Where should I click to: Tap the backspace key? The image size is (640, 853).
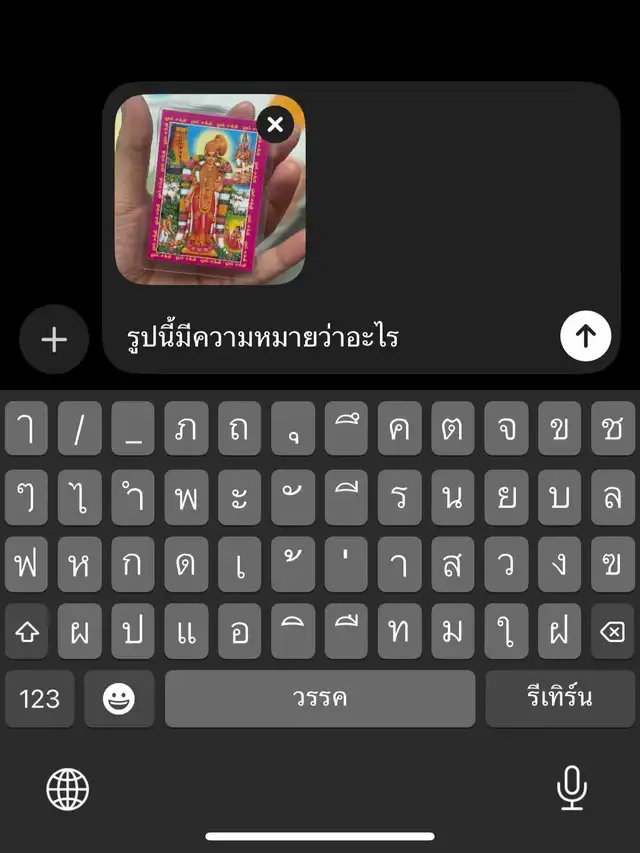point(612,632)
